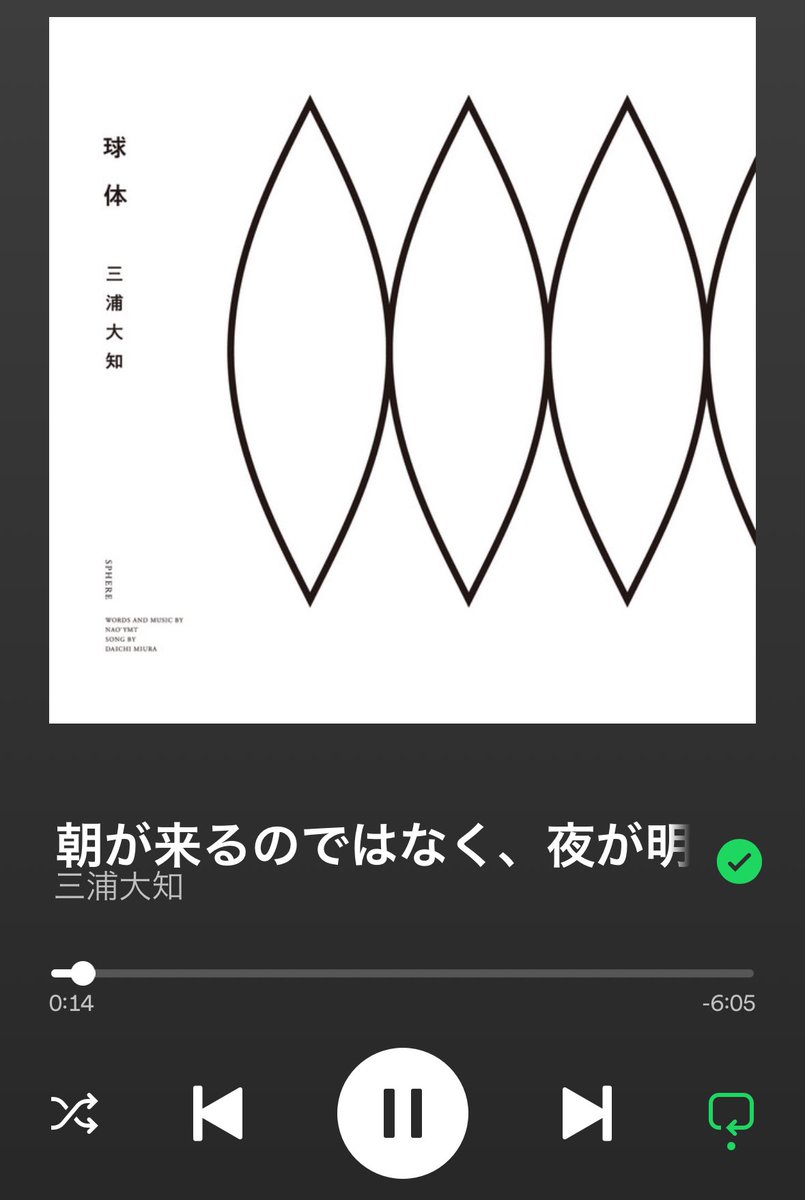Turn off the repeat mode

pyautogui.click(x=730, y=1114)
